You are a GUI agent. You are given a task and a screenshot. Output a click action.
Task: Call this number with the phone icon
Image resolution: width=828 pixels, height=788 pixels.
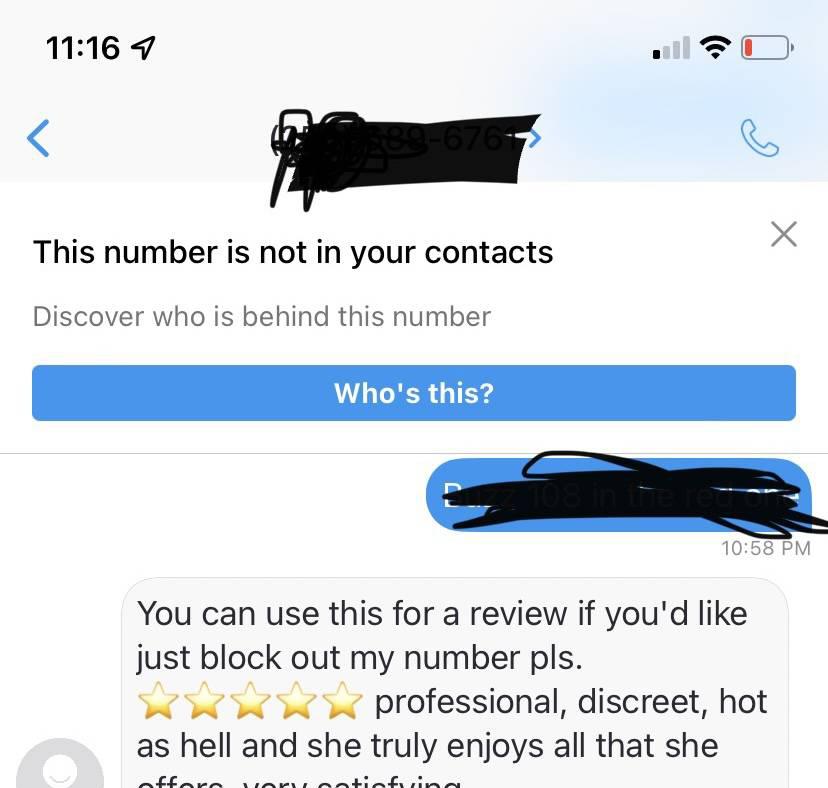(x=759, y=139)
